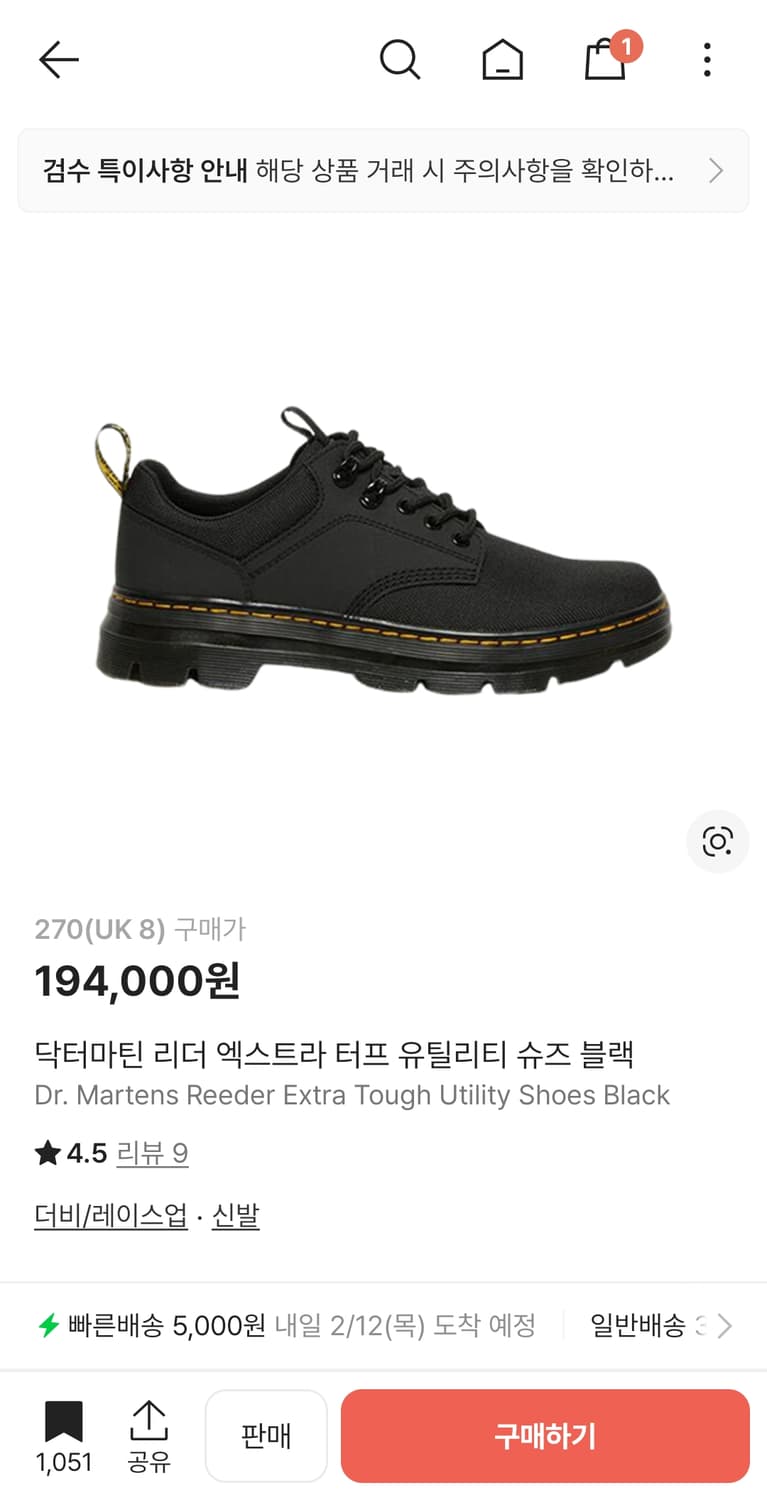Navigate back with the arrow icon
The width and height of the screenshot is (767, 1500).
point(58,59)
